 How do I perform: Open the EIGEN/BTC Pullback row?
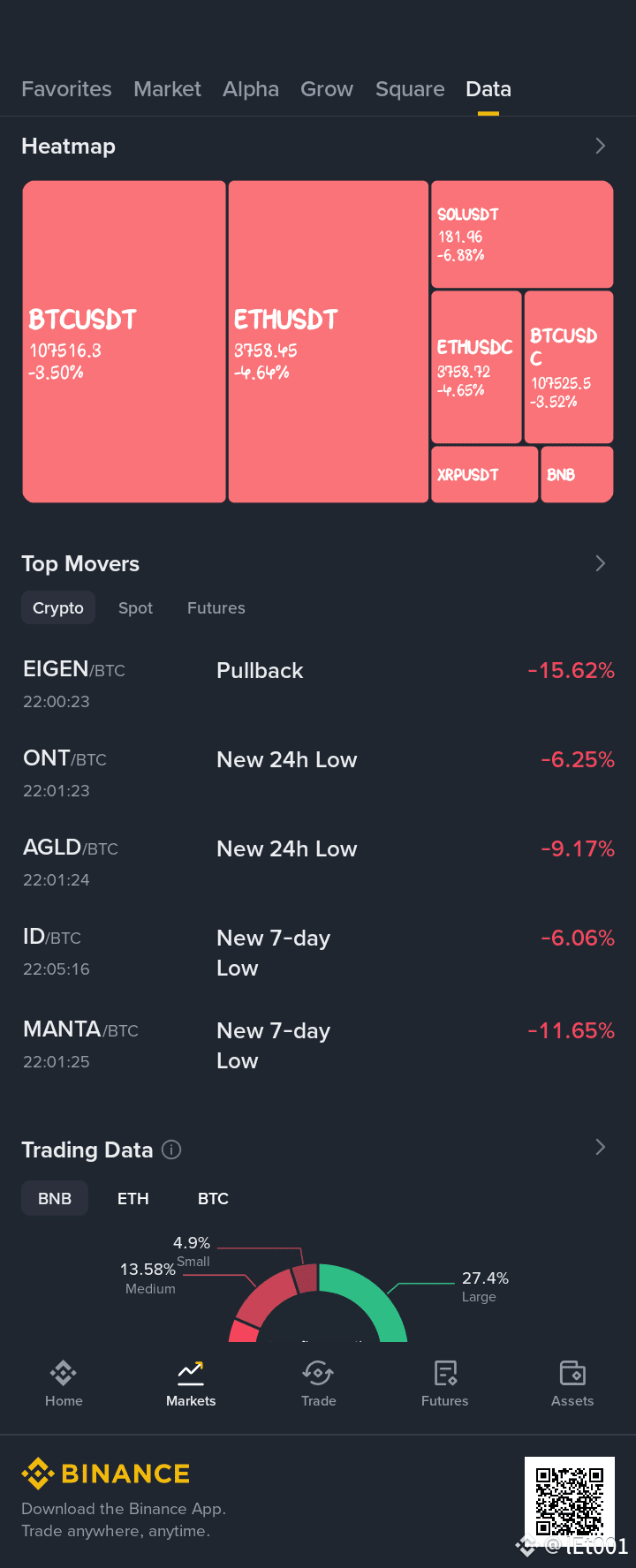[318, 684]
